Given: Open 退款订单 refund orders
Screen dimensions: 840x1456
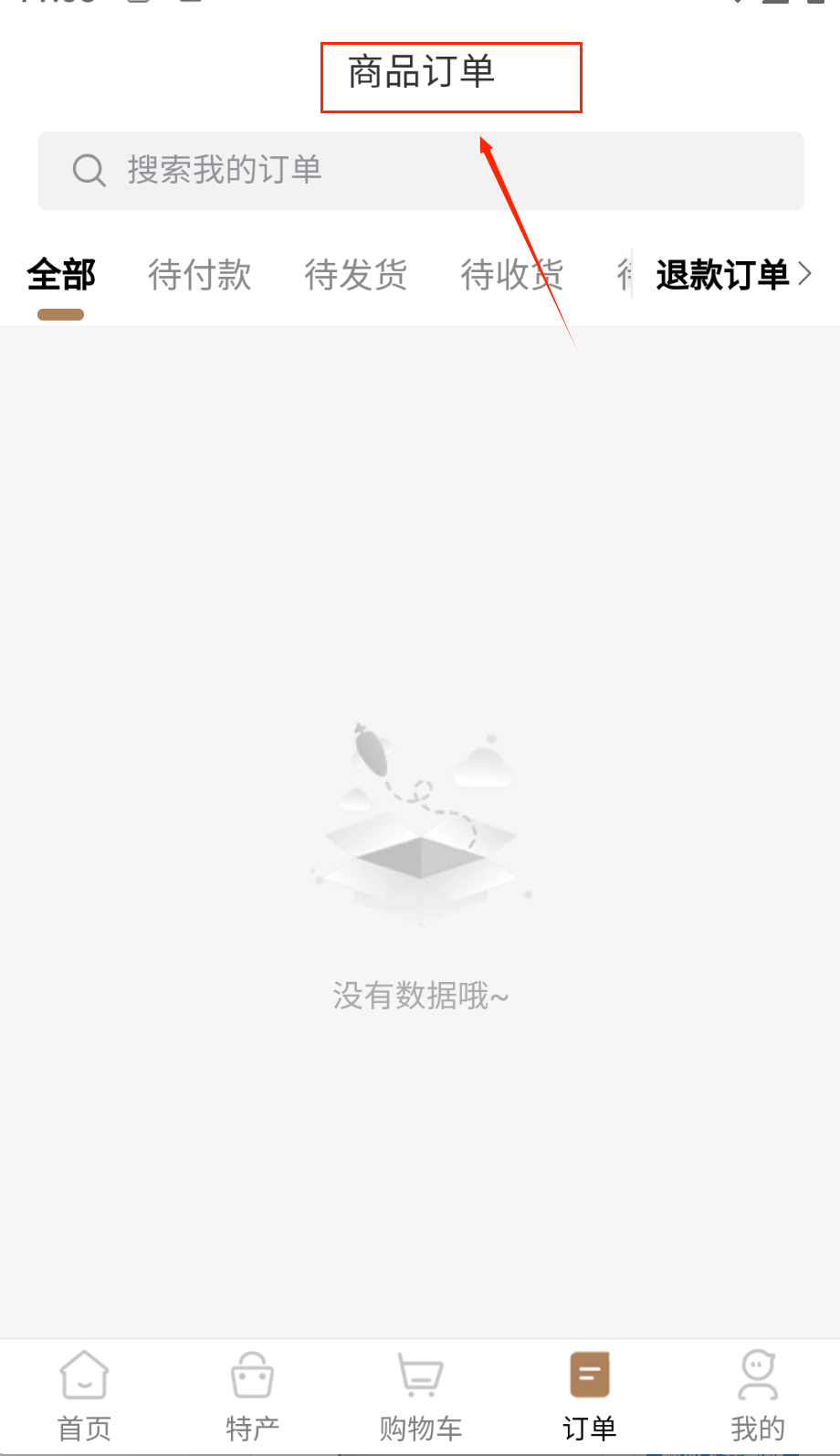Looking at the screenshot, I should (x=732, y=275).
